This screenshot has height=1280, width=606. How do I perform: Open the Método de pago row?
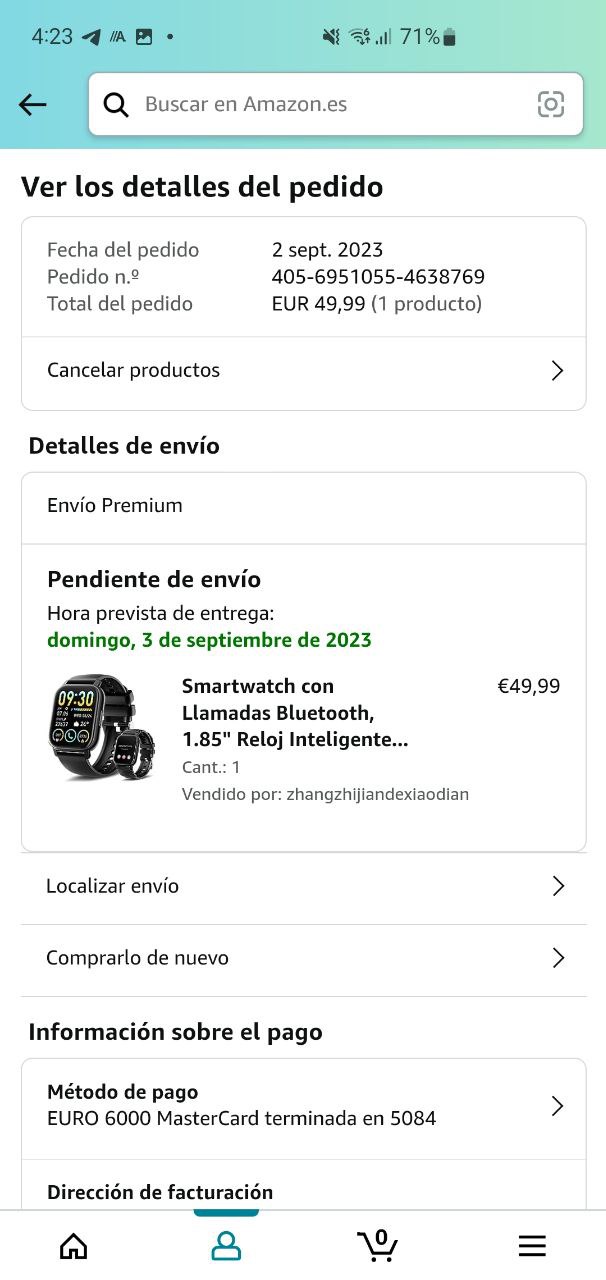point(303,1106)
